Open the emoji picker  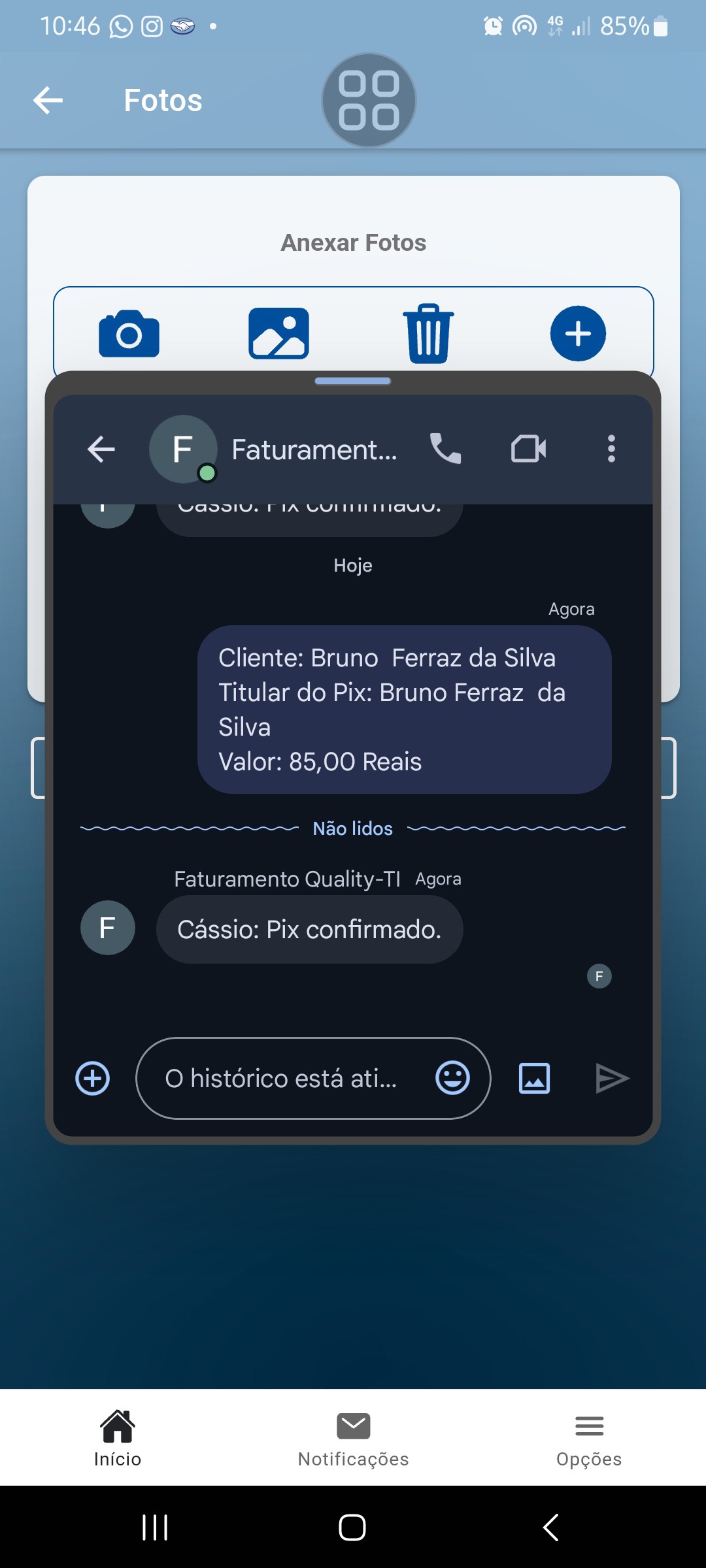click(x=452, y=1078)
